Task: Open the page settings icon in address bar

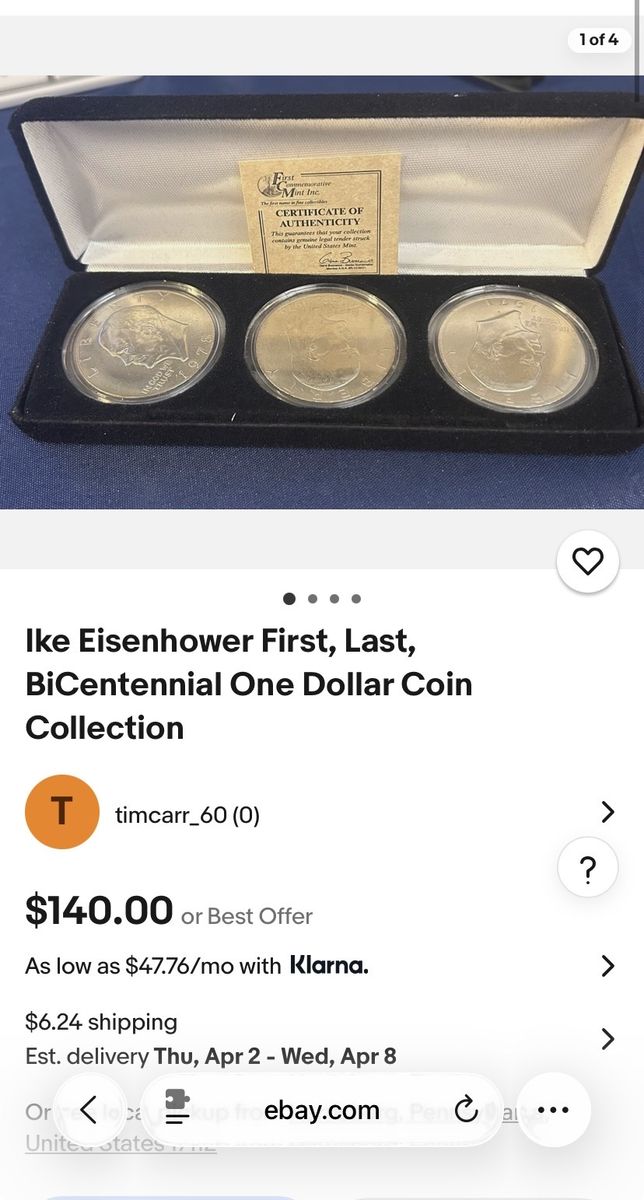Action: pyautogui.click(x=177, y=1110)
